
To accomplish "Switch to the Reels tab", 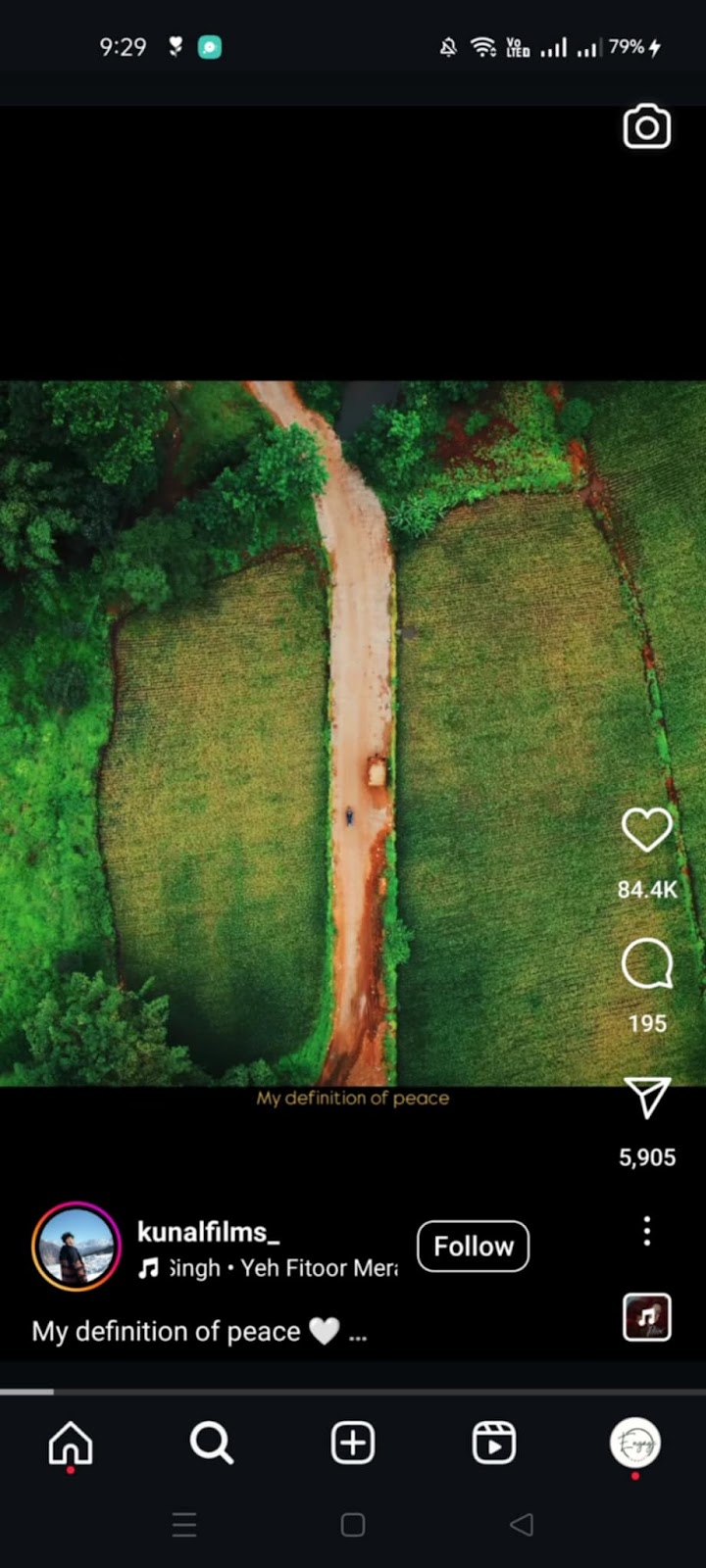I will tap(494, 1443).
